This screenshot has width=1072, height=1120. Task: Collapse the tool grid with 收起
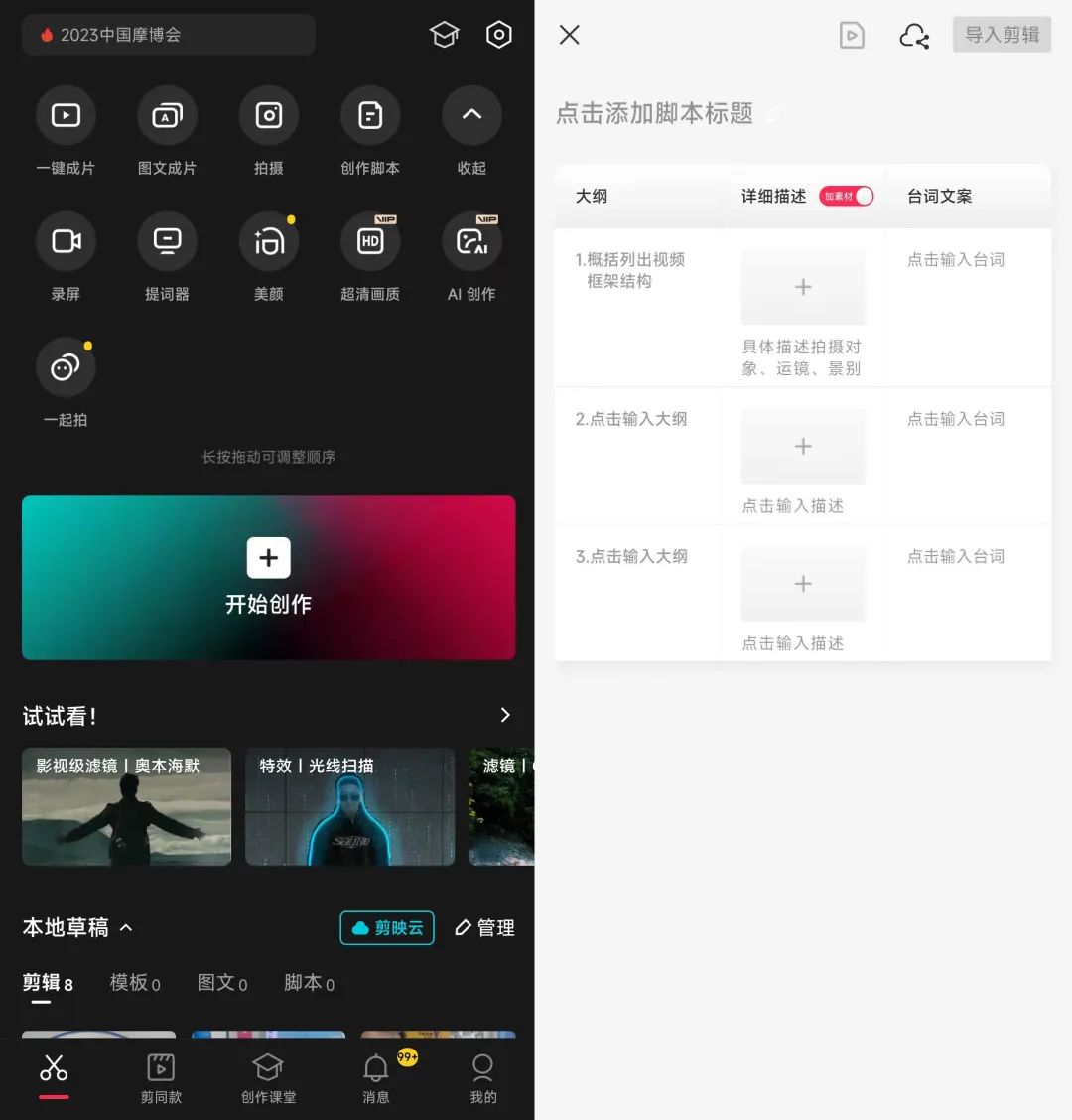click(471, 116)
